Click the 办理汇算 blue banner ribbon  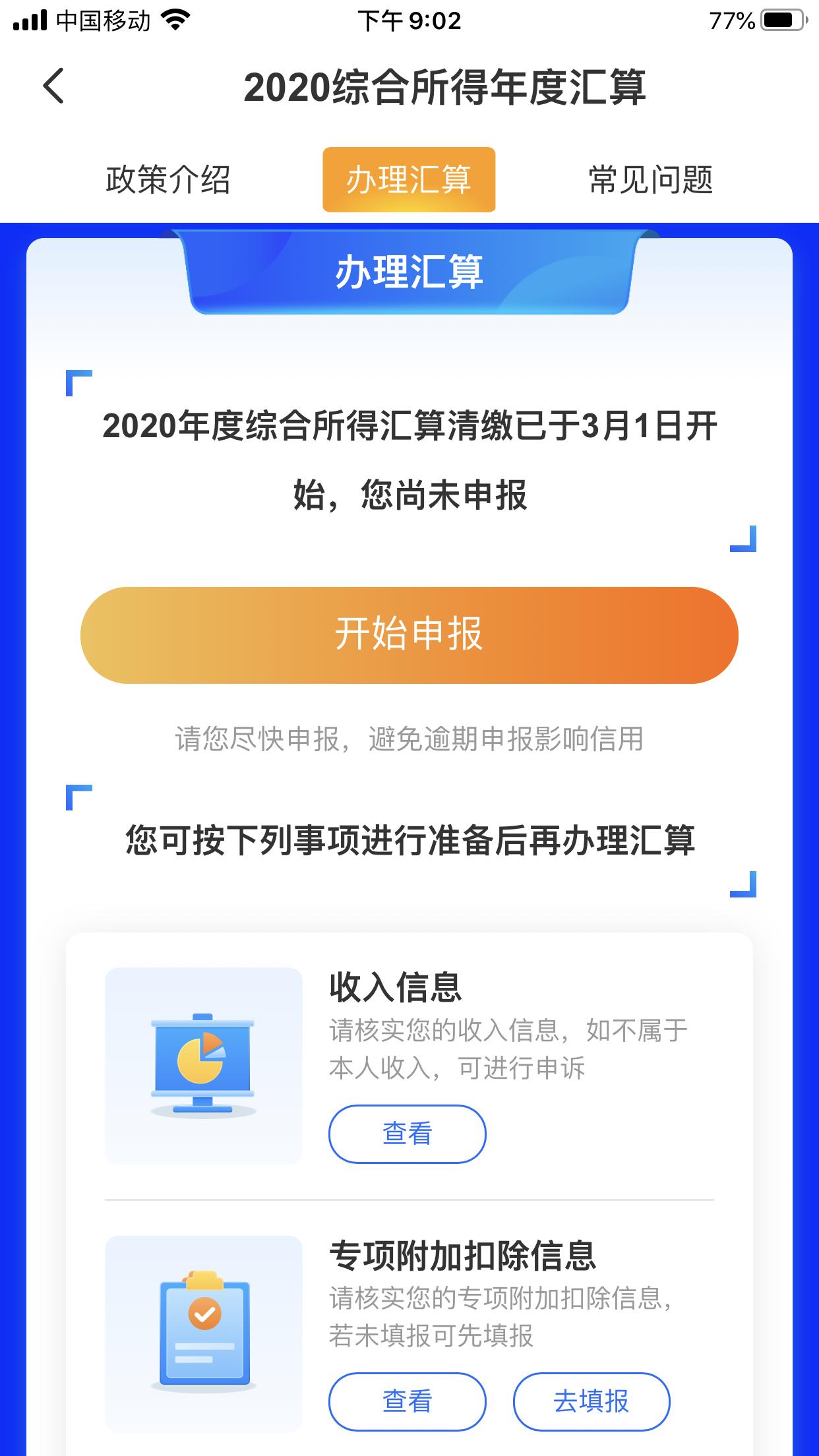click(409, 274)
